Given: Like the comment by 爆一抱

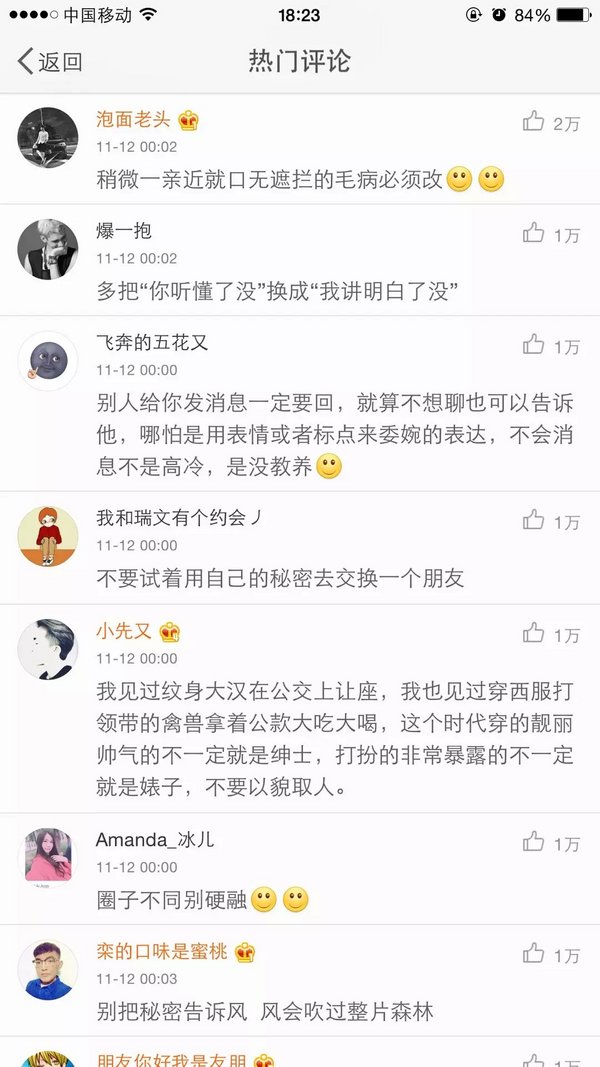Looking at the screenshot, I should tap(534, 233).
